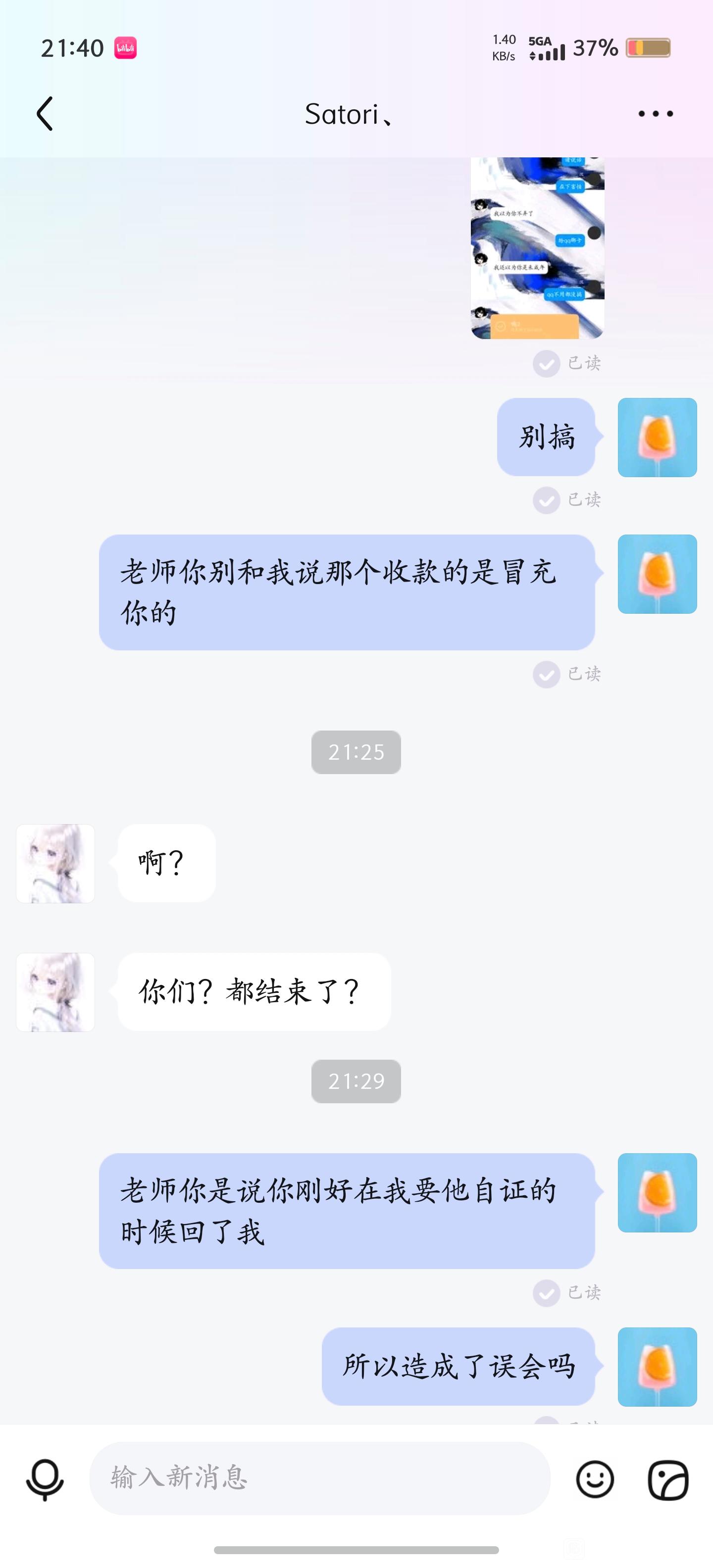713x1568 pixels.
Task: Focus the 输入新消息 message field
Action: pos(320,1478)
